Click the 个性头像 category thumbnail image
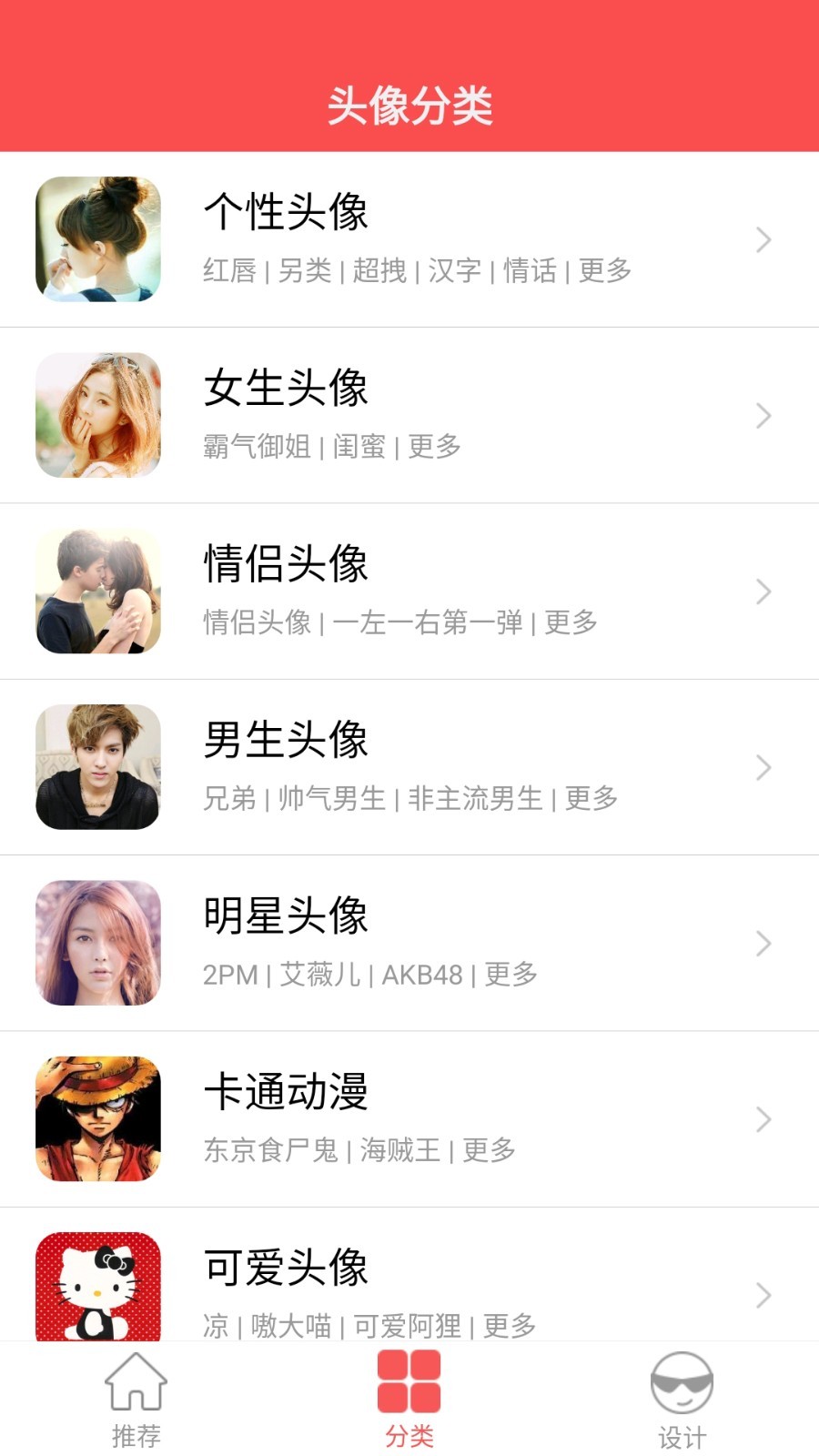 (97, 238)
